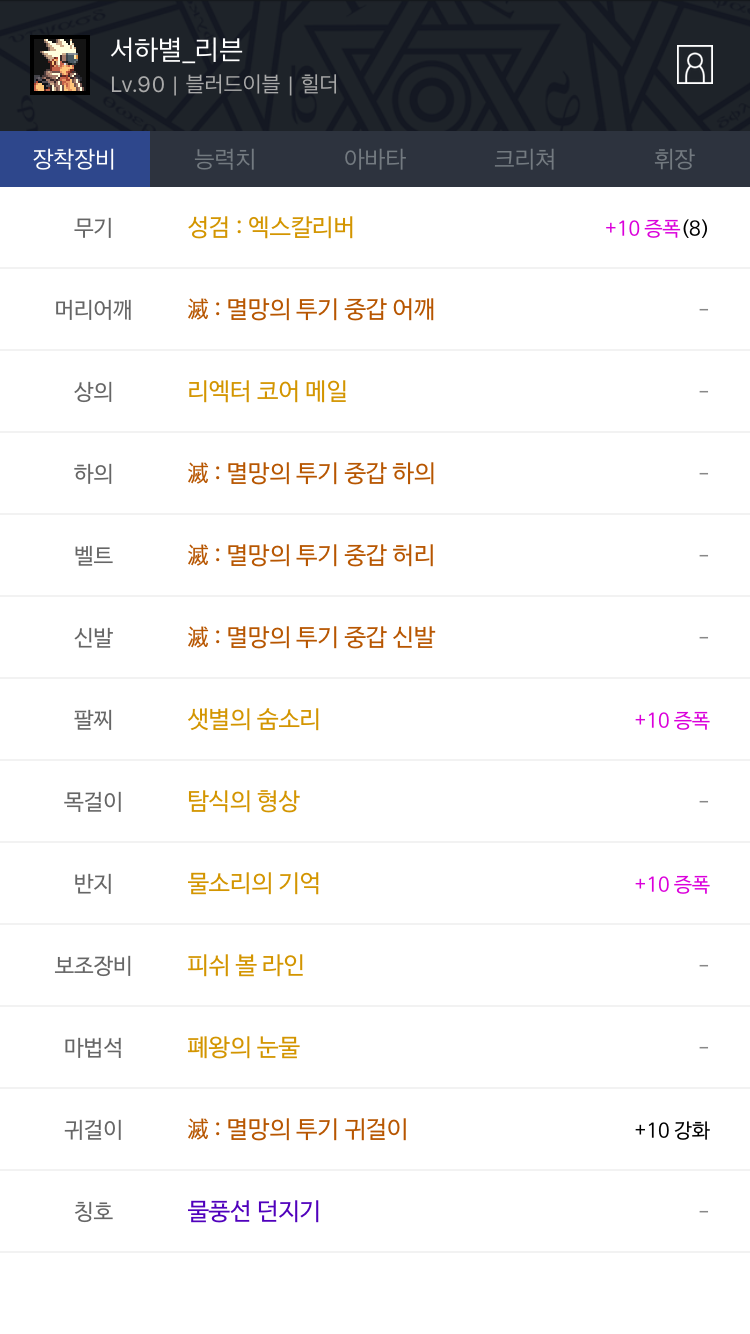Open the 크리쳐 tab
The height and width of the screenshot is (1334, 750).
point(525,159)
